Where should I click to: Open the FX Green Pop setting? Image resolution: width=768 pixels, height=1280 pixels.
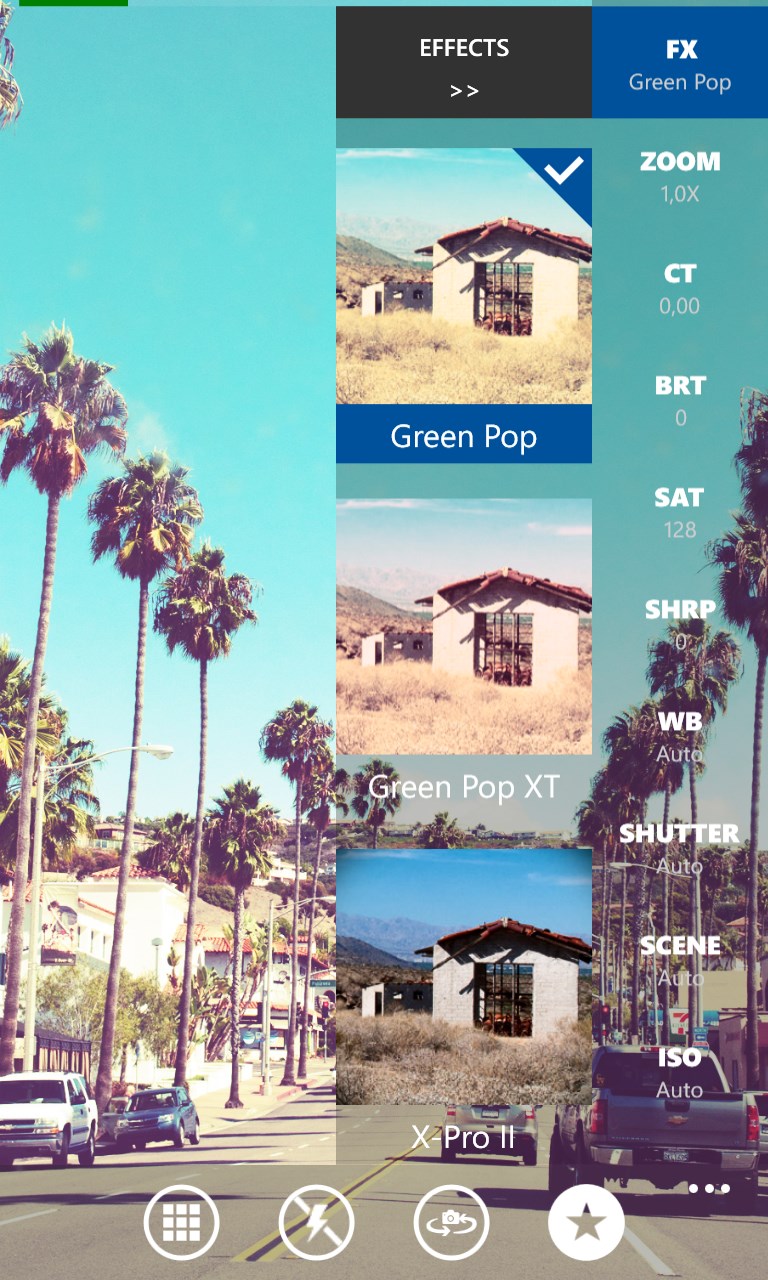click(x=680, y=64)
